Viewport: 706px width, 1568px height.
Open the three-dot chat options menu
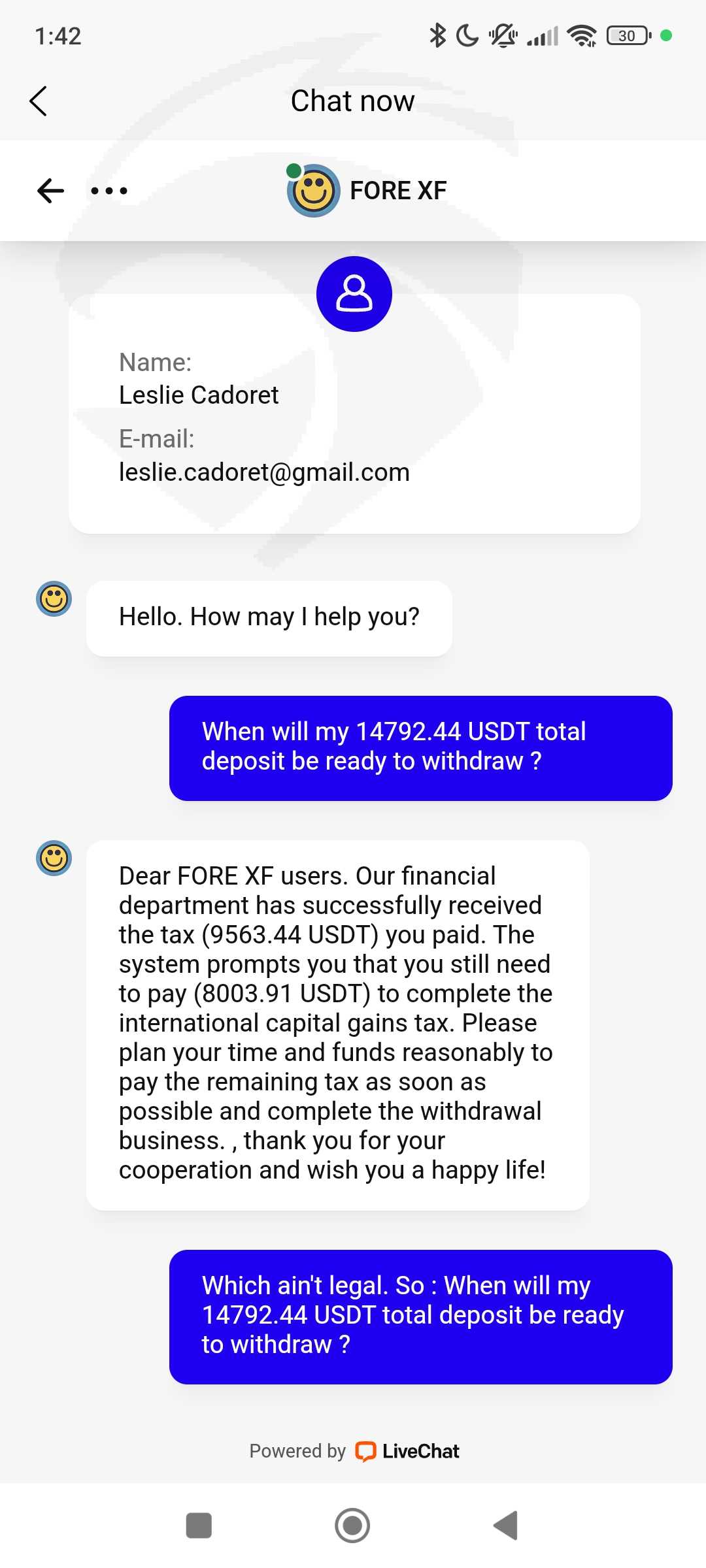tap(109, 191)
